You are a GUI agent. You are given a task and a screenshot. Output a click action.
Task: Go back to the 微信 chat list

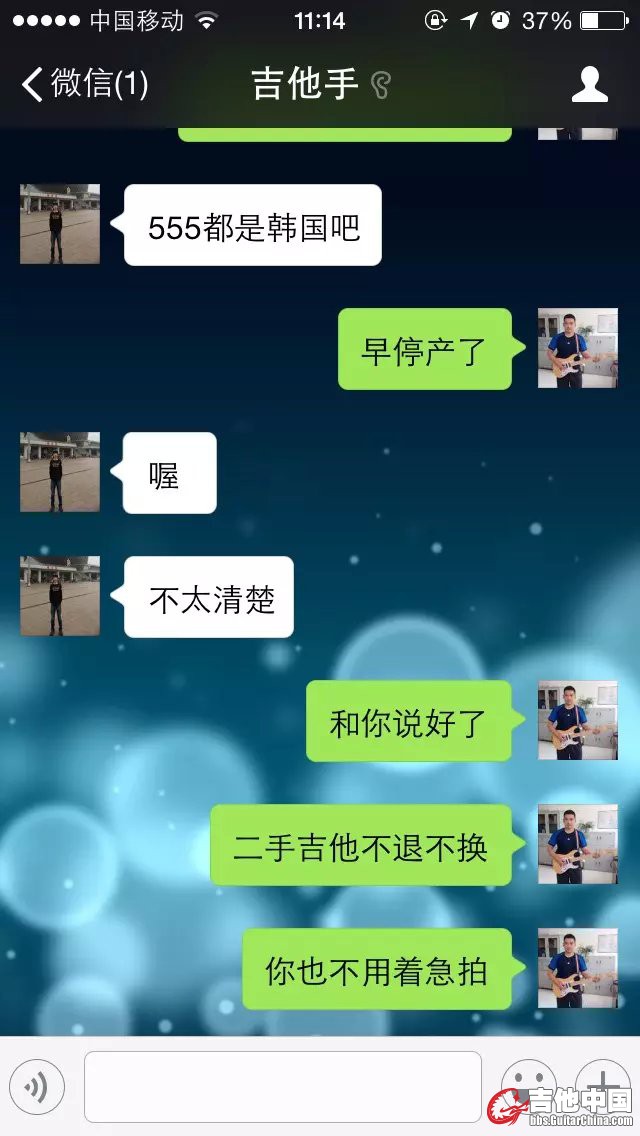click(x=85, y=84)
